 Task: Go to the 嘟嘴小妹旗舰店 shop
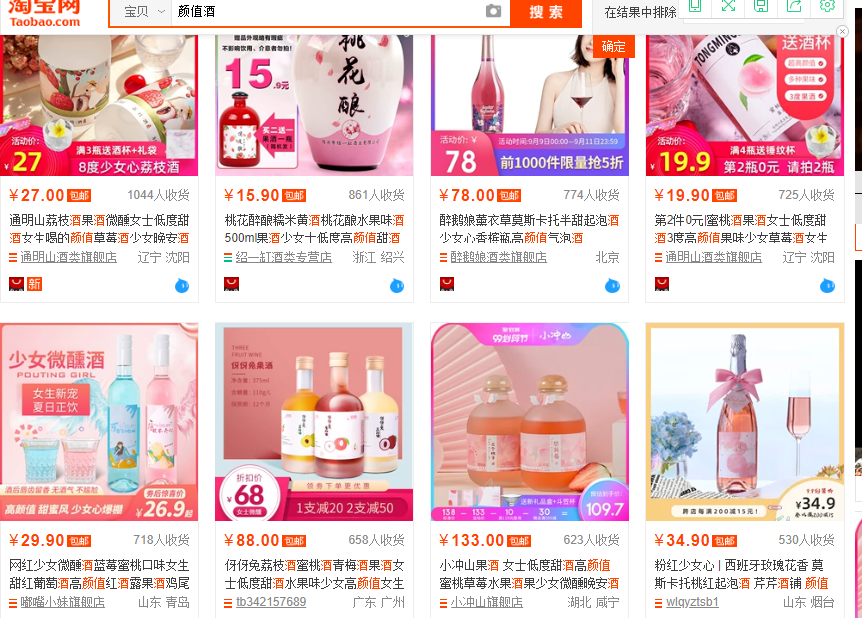tap(63, 602)
